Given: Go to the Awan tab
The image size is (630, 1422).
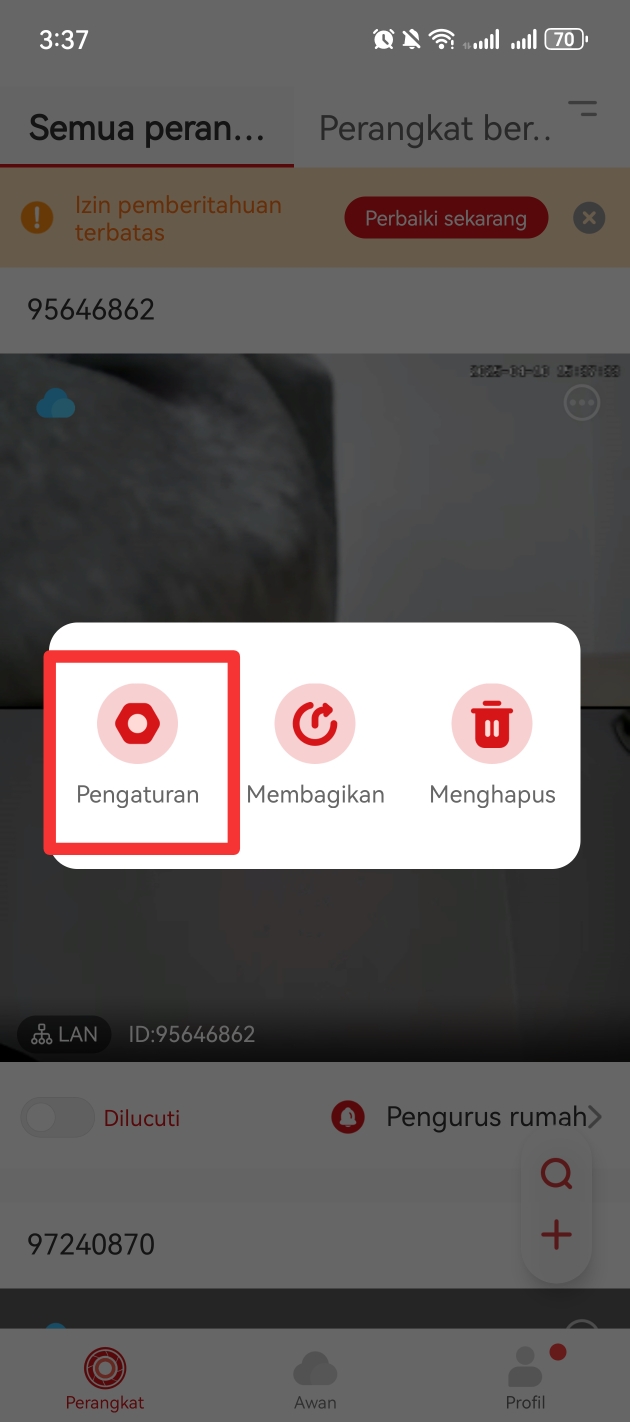Looking at the screenshot, I should (315, 1380).
